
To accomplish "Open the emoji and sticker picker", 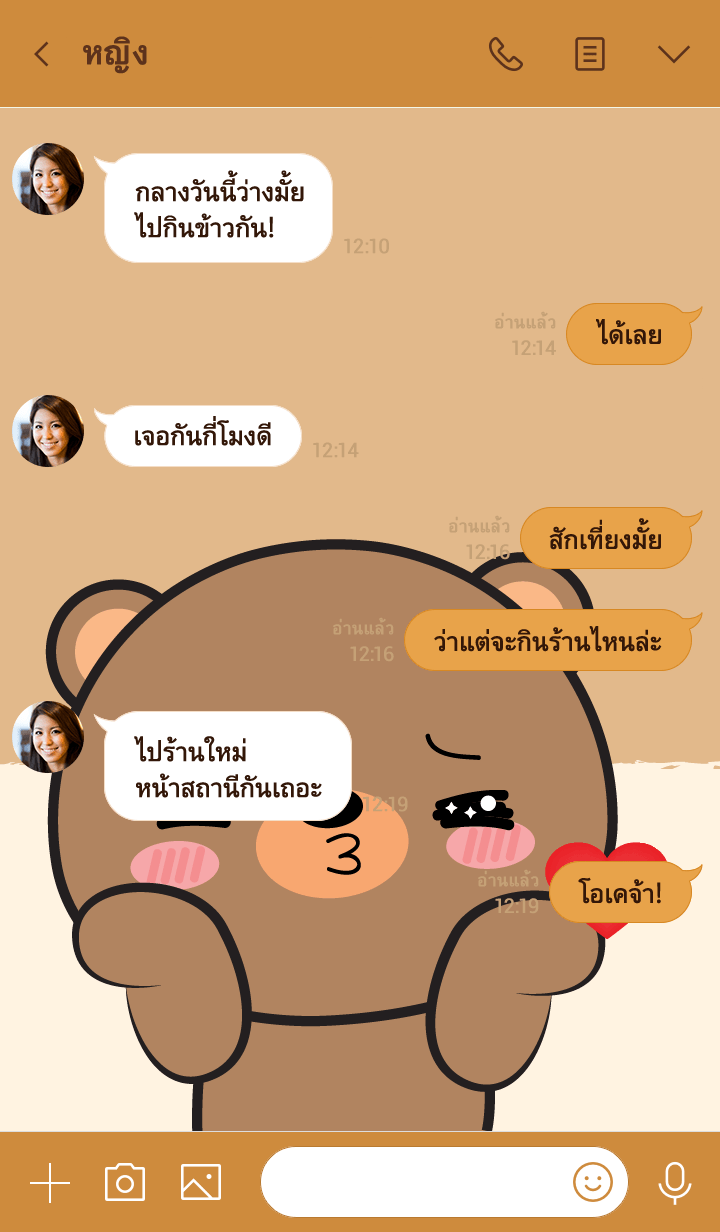I will [592, 1183].
